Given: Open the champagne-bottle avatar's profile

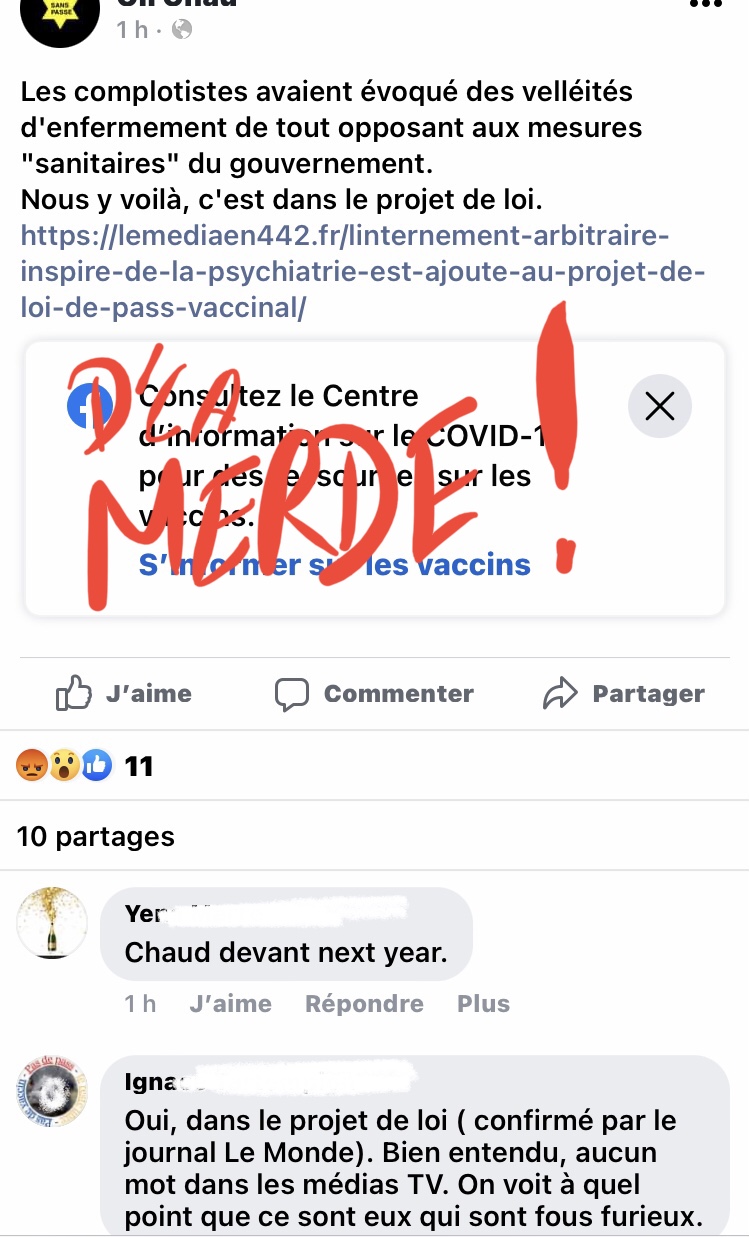Looking at the screenshot, I should pyautogui.click(x=52, y=922).
